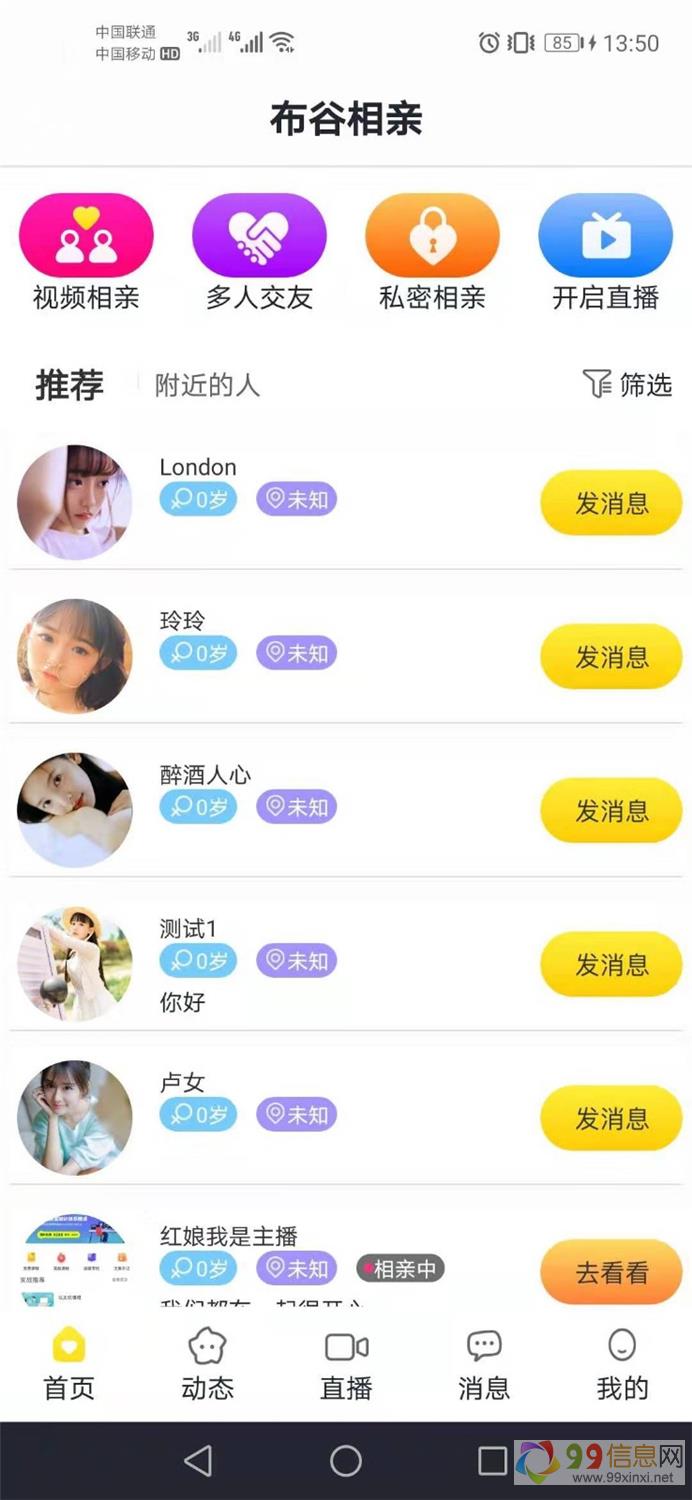The height and width of the screenshot is (1500, 692).
Task: Select the 推荐 tab
Action: pos(69,385)
